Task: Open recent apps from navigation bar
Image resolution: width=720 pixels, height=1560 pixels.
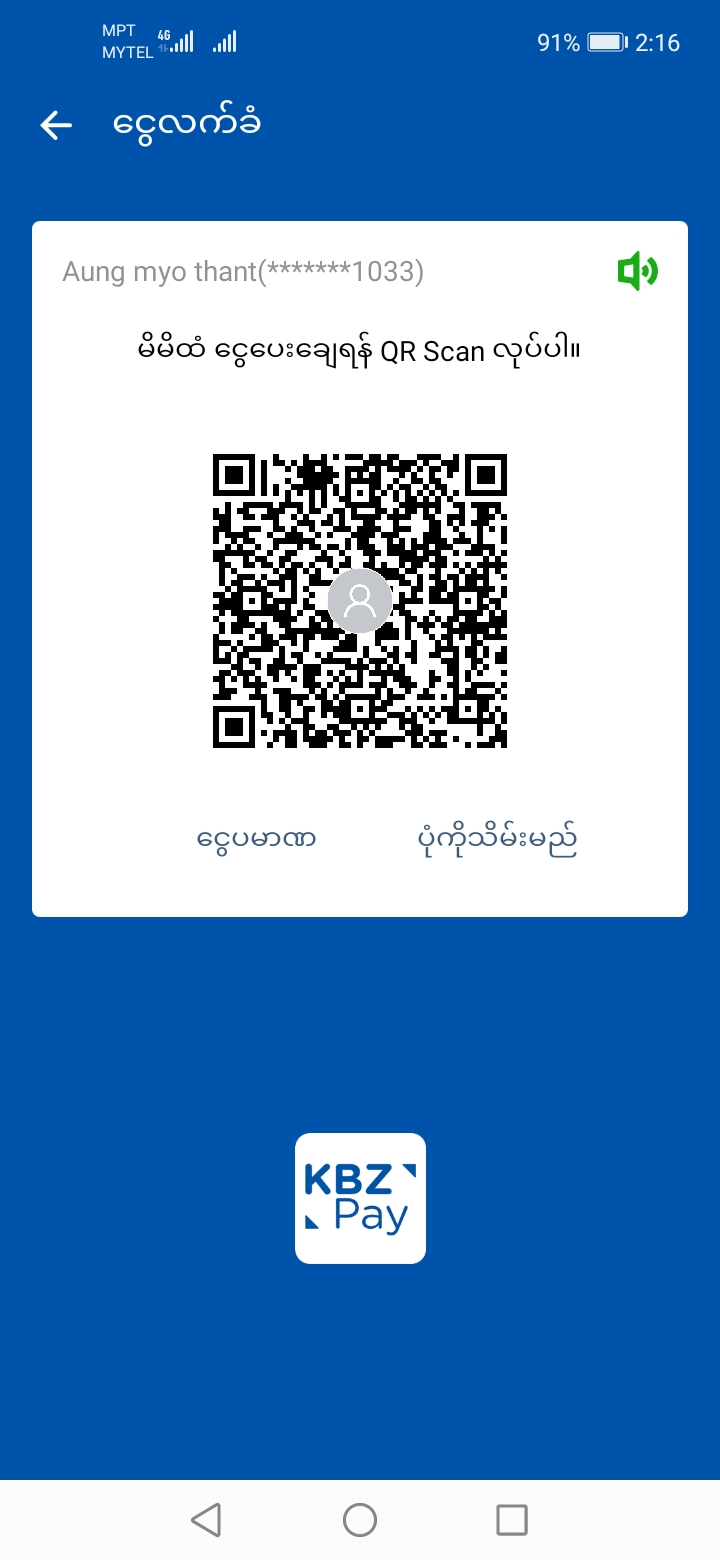Action: click(x=512, y=1520)
